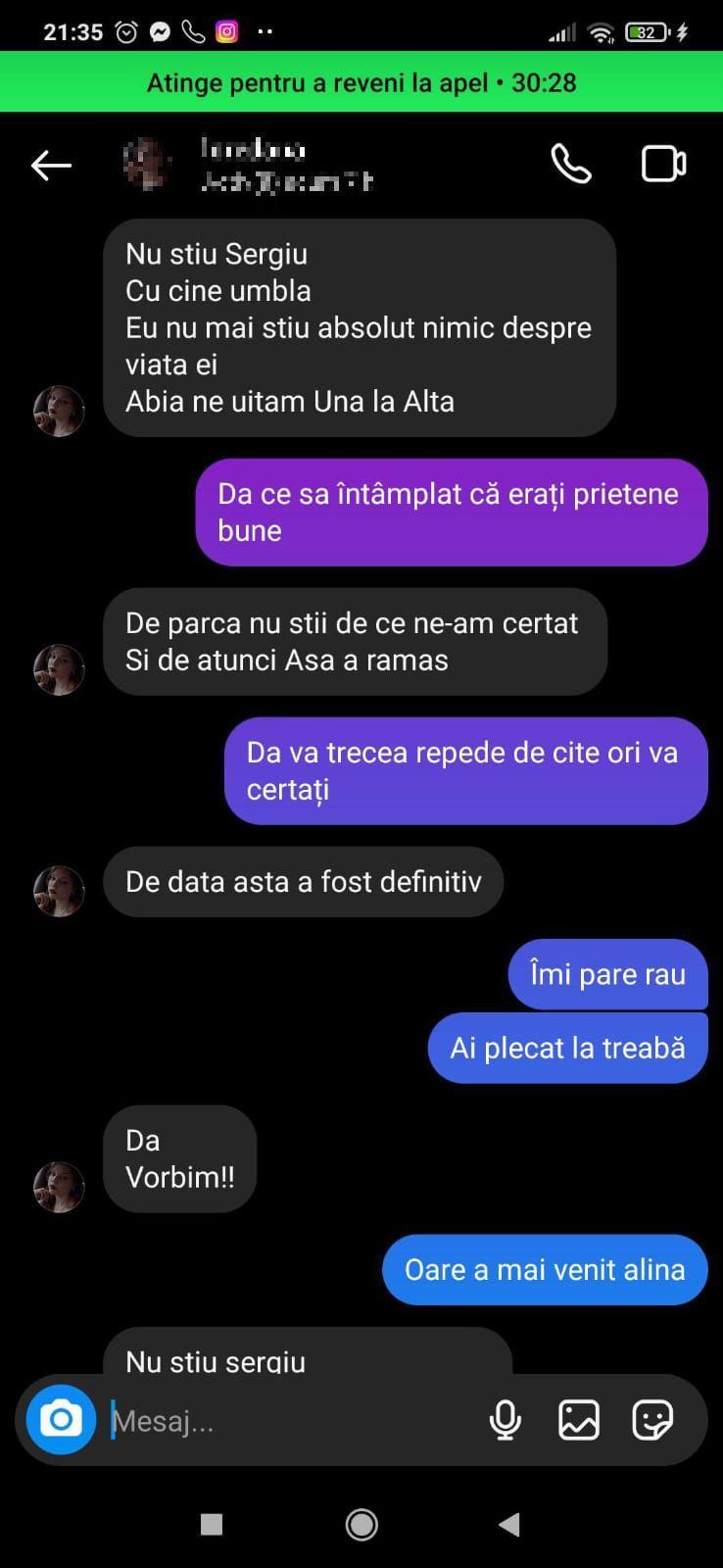Select the 'Da Vorbim!!' message bubble
Viewport: 723px width, 1568px height.
[179, 1157]
